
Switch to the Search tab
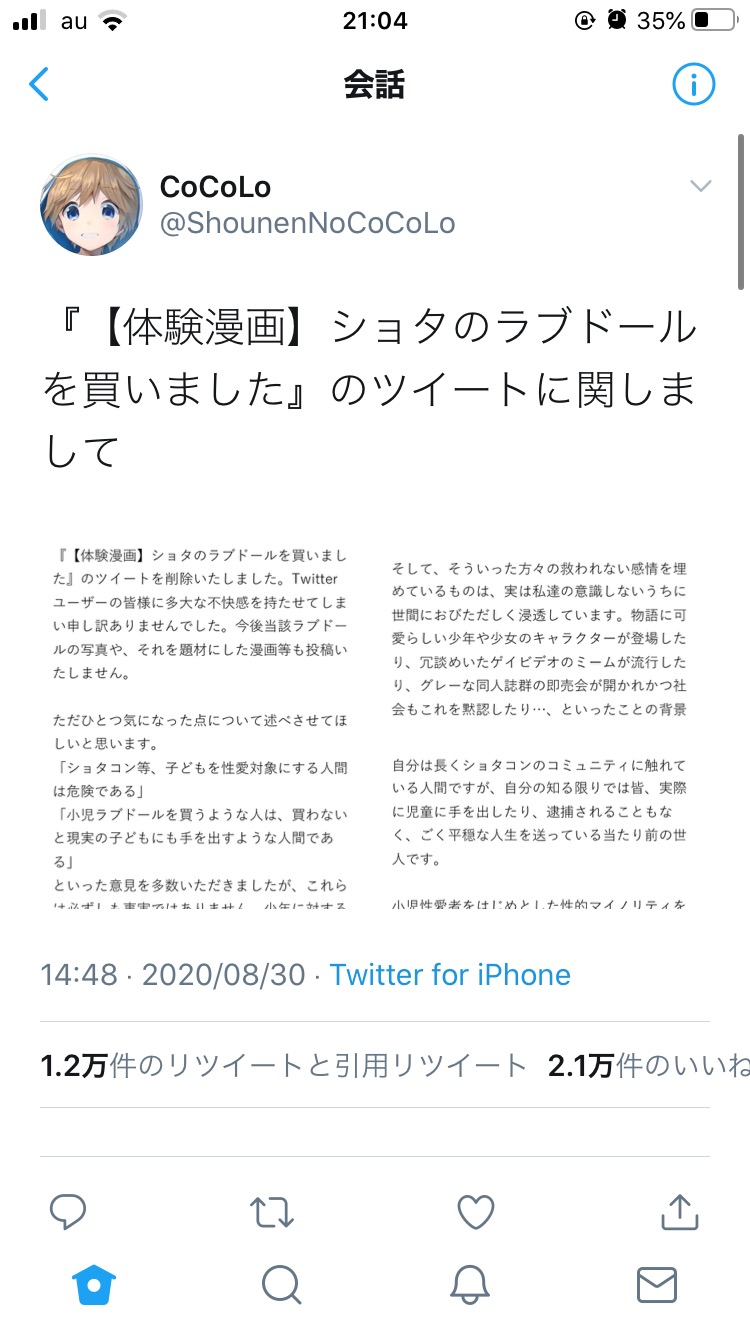point(282,1285)
